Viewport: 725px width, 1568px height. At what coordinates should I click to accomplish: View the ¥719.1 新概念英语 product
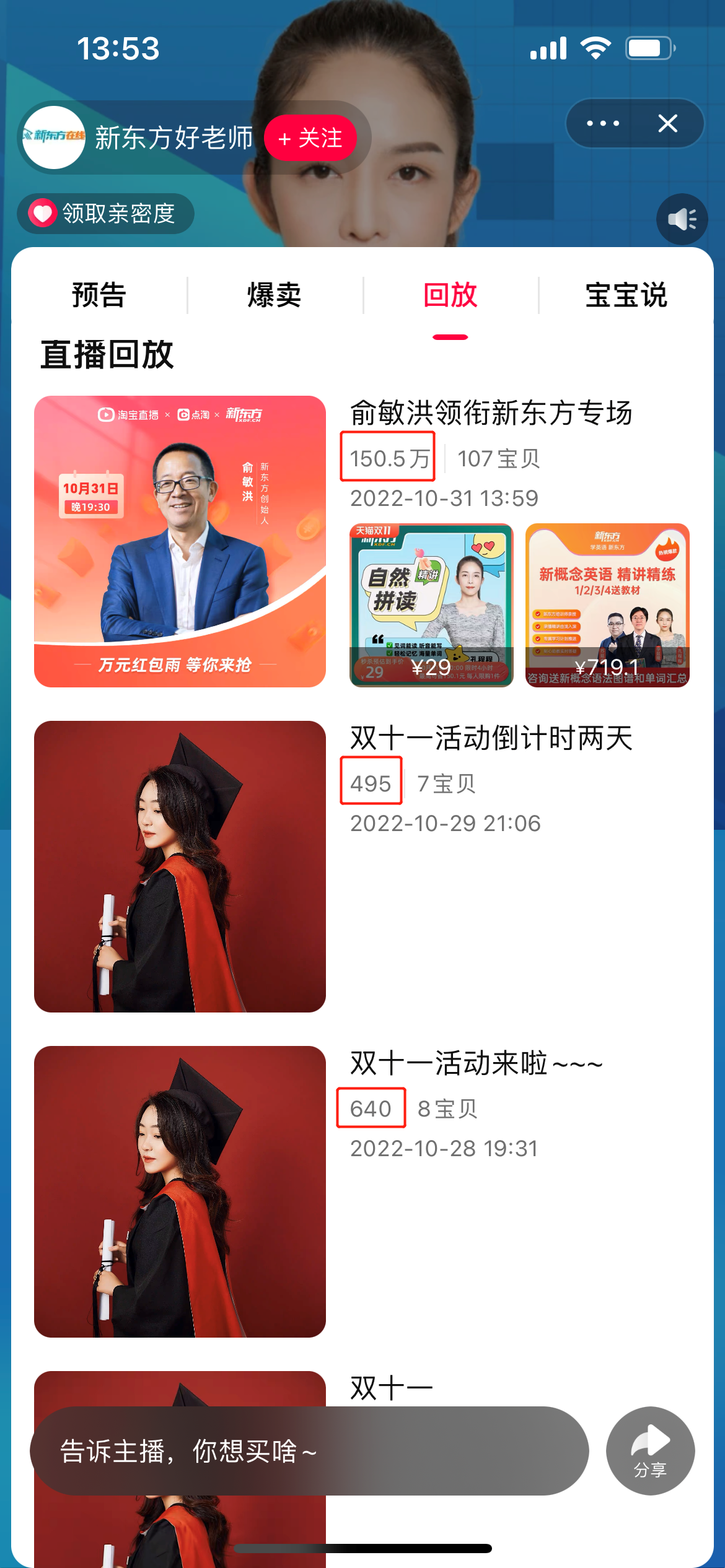coord(607,605)
